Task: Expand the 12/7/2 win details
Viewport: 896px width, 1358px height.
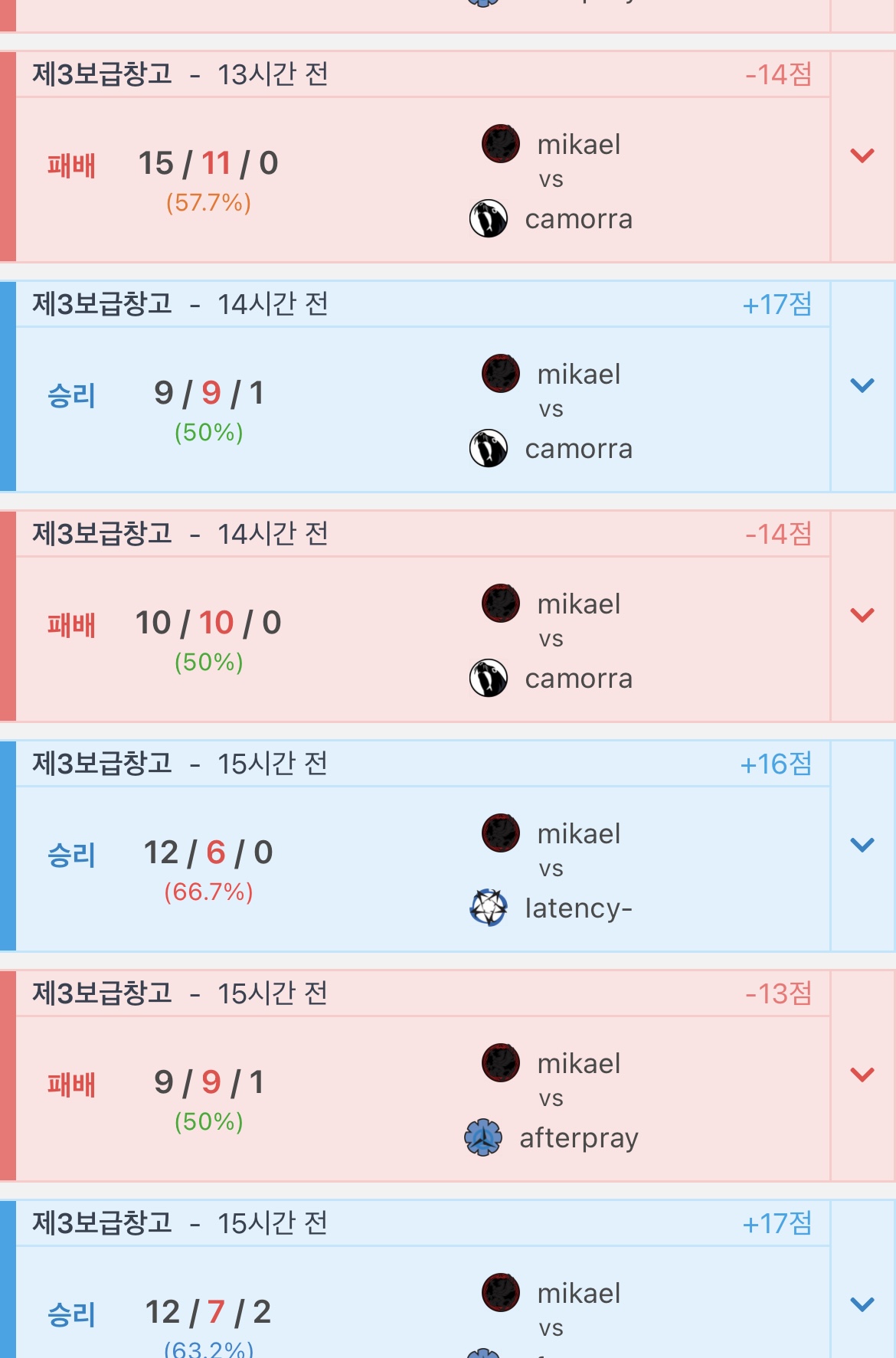Action: tap(862, 1305)
